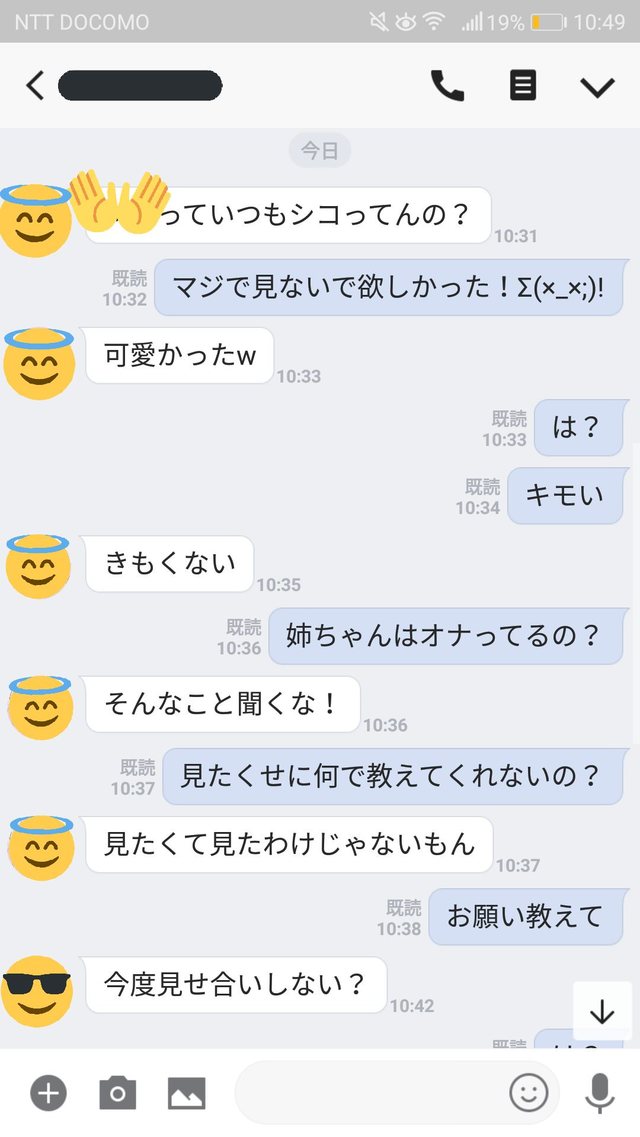This screenshot has width=640, height=1137.
Task: Choose a photo from the gallery
Action: pyautogui.click(x=186, y=1093)
